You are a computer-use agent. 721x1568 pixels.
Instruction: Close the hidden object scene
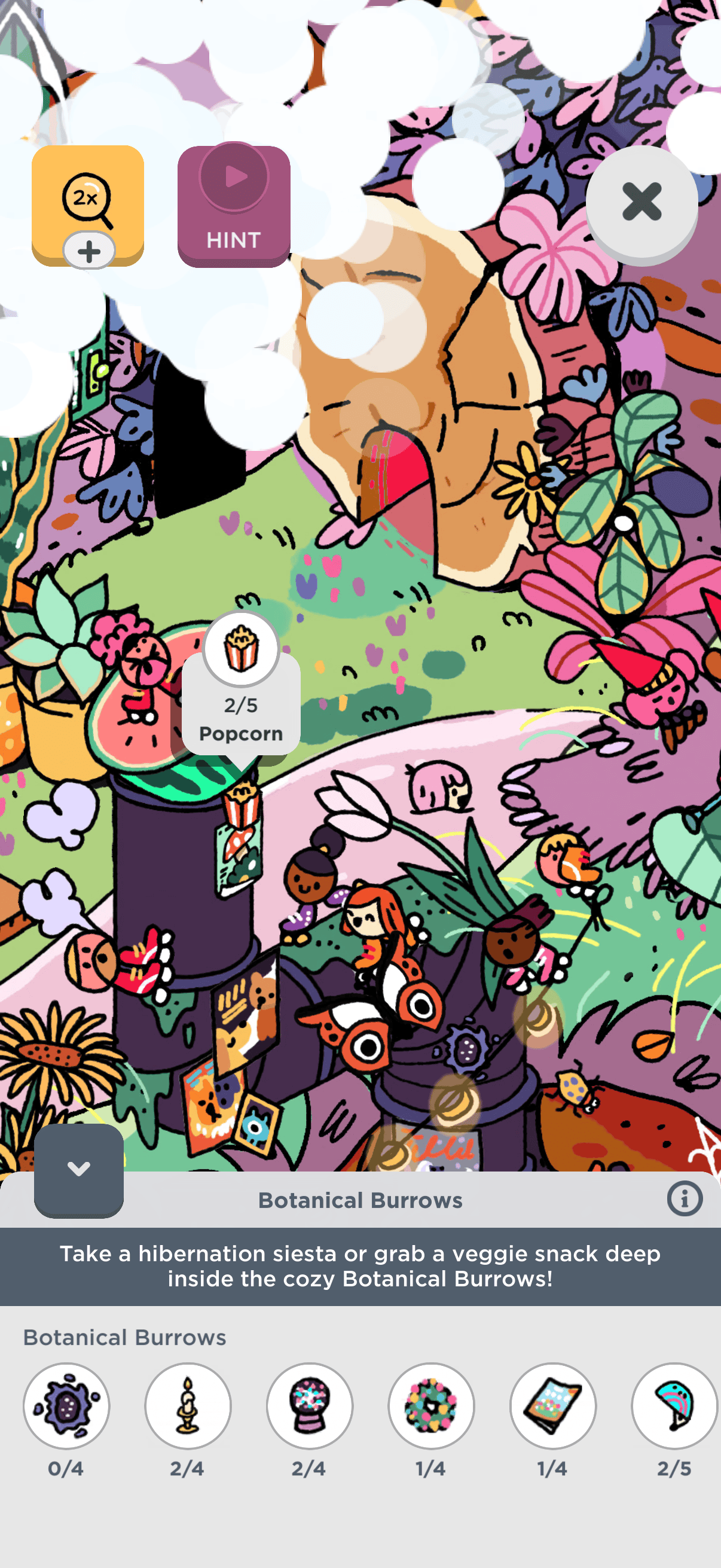point(641,202)
